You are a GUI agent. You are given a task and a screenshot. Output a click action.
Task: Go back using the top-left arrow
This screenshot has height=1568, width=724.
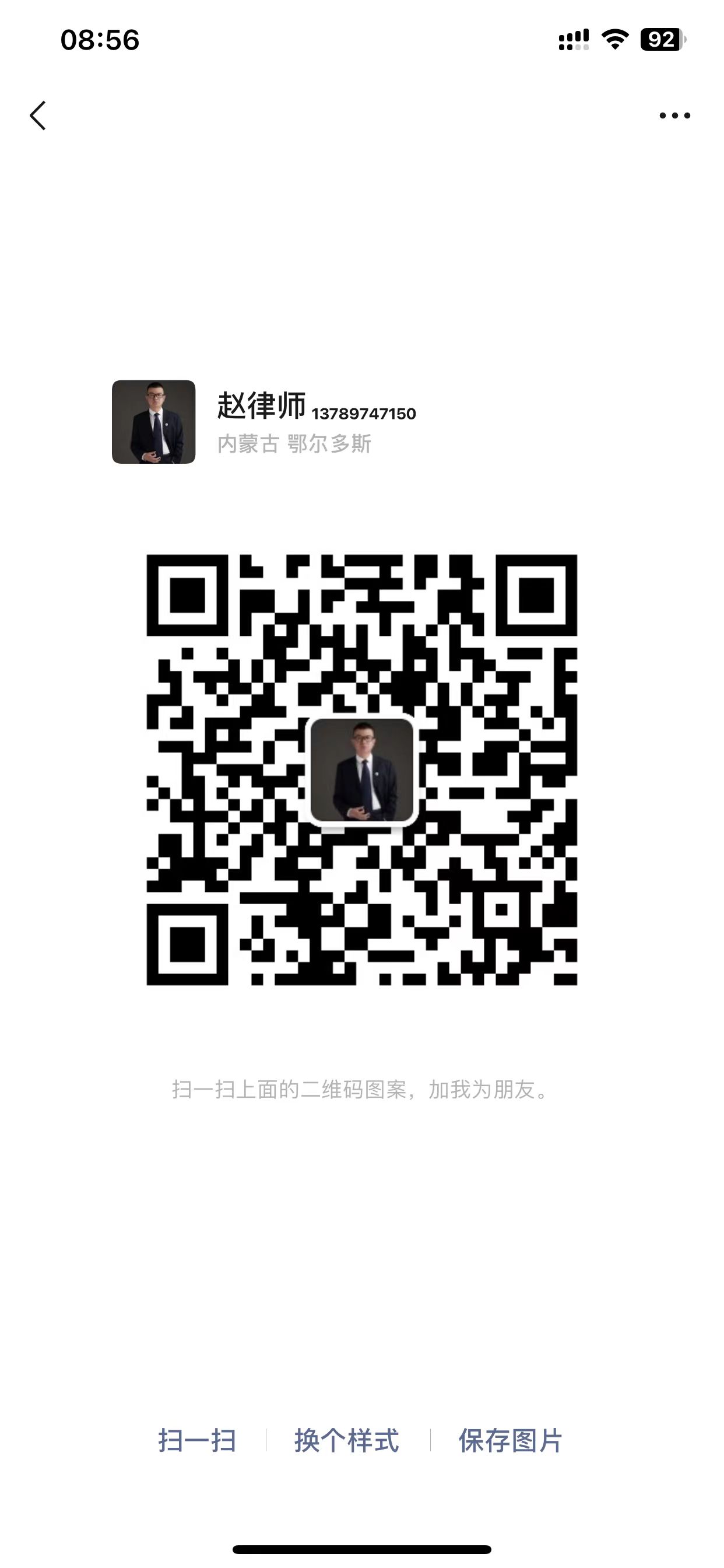[x=38, y=116]
